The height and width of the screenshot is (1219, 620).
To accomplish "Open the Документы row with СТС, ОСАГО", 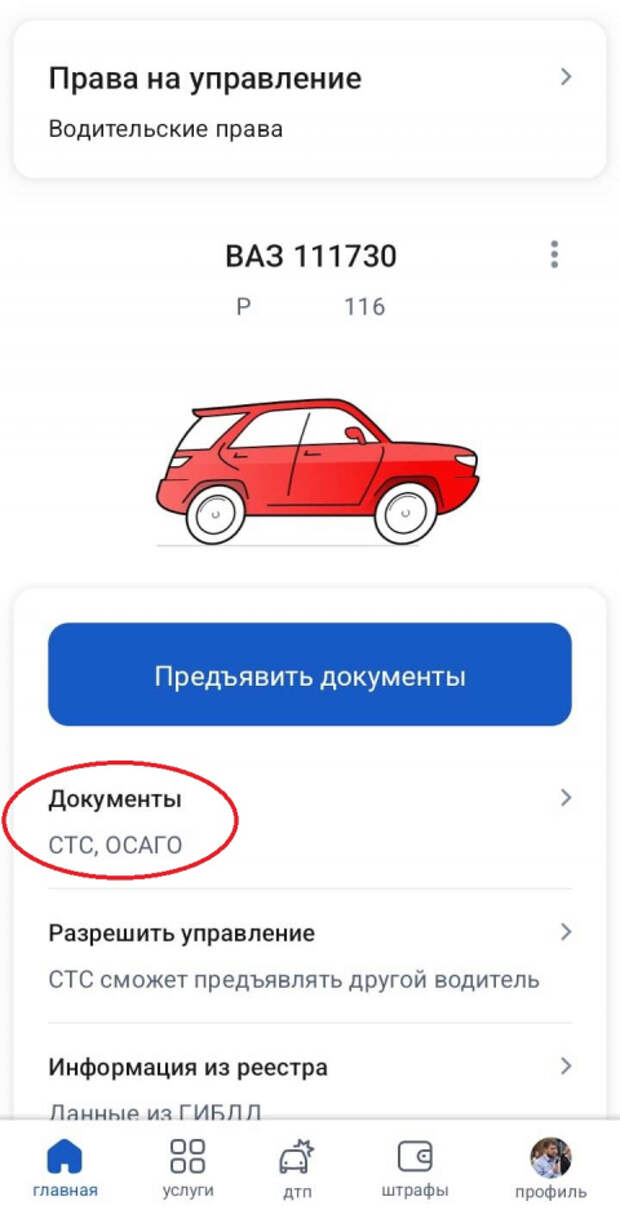I will click(x=309, y=822).
